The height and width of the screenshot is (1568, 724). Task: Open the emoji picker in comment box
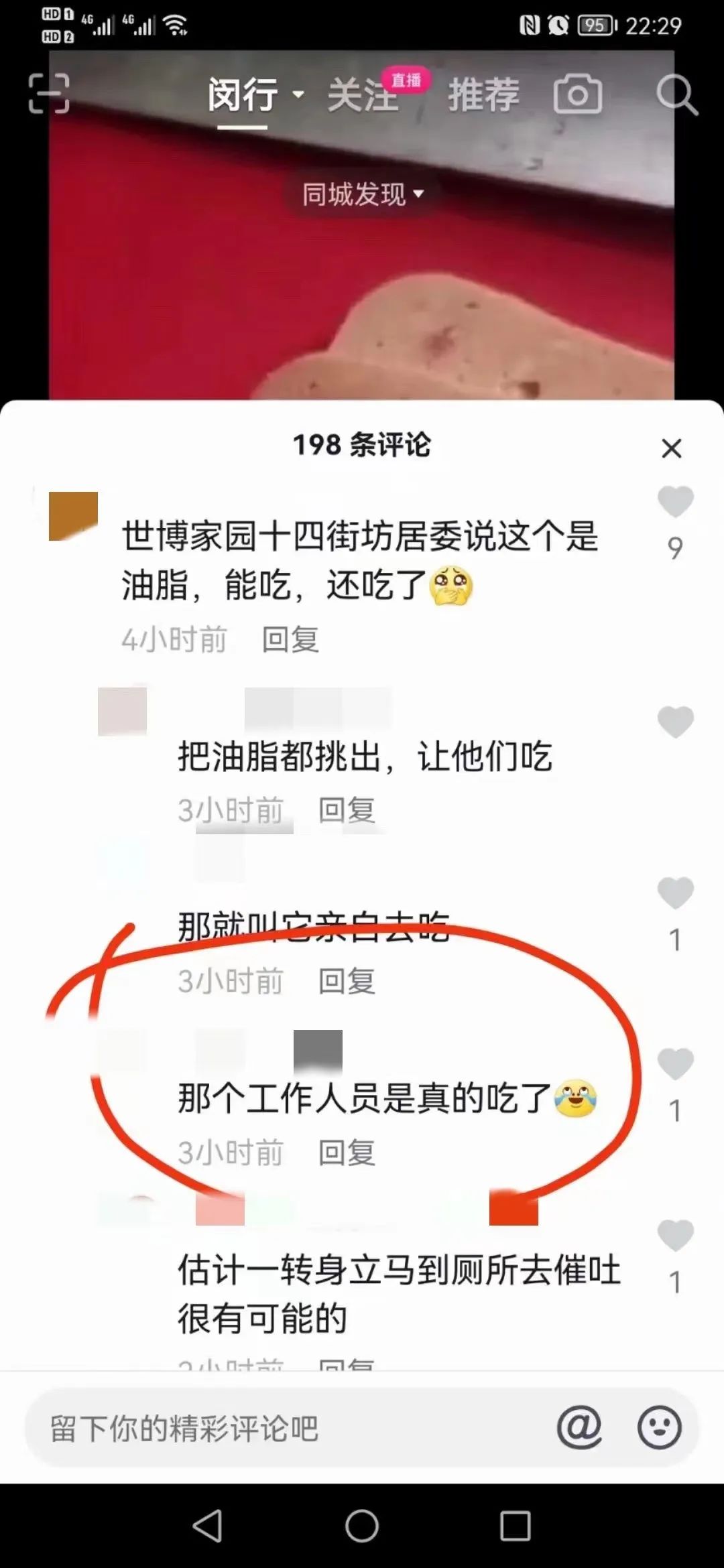coord(659,1427)
